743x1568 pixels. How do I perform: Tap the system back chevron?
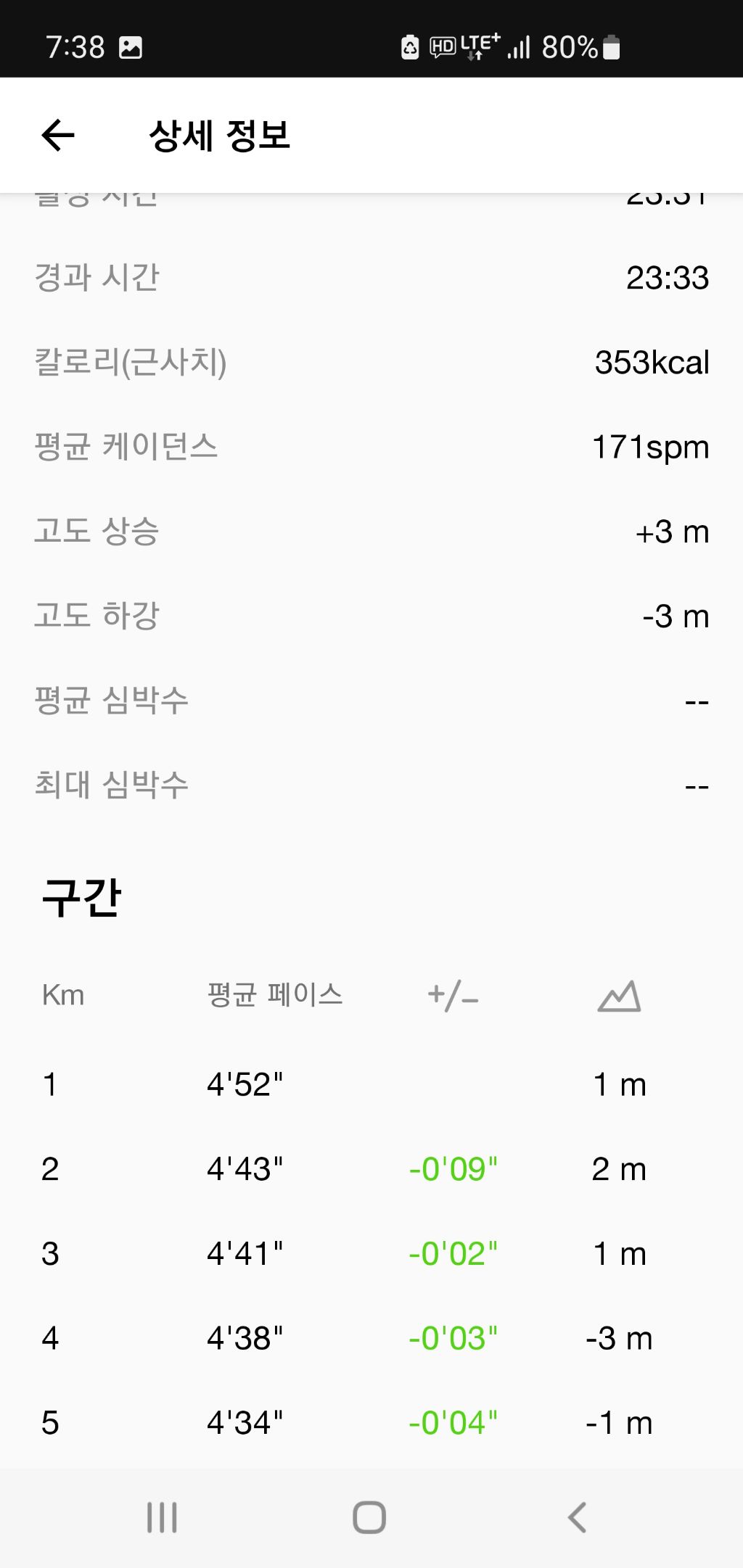pyautogui.click(x=577, y=1517)
